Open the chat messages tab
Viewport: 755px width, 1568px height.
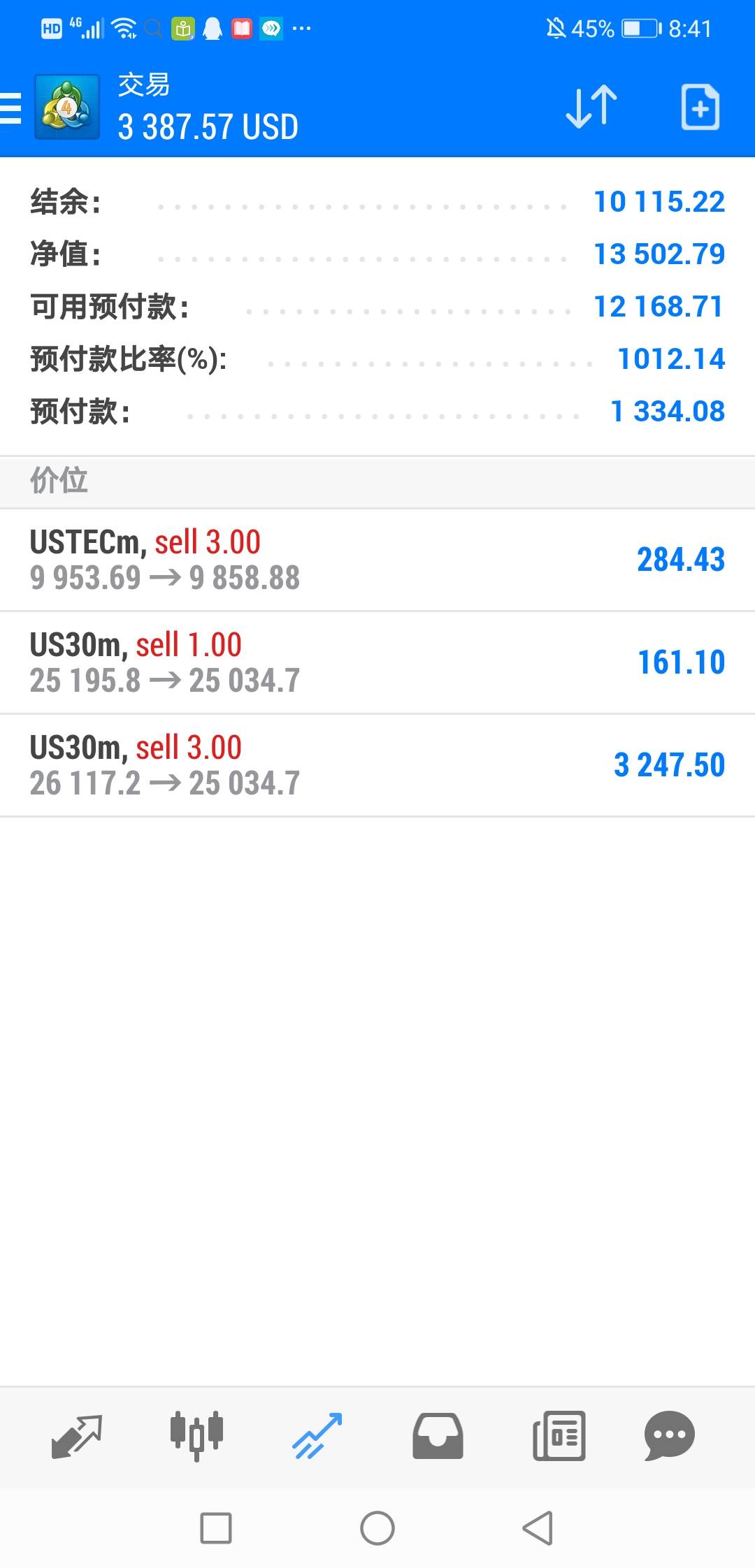(x=669, y=1437)
